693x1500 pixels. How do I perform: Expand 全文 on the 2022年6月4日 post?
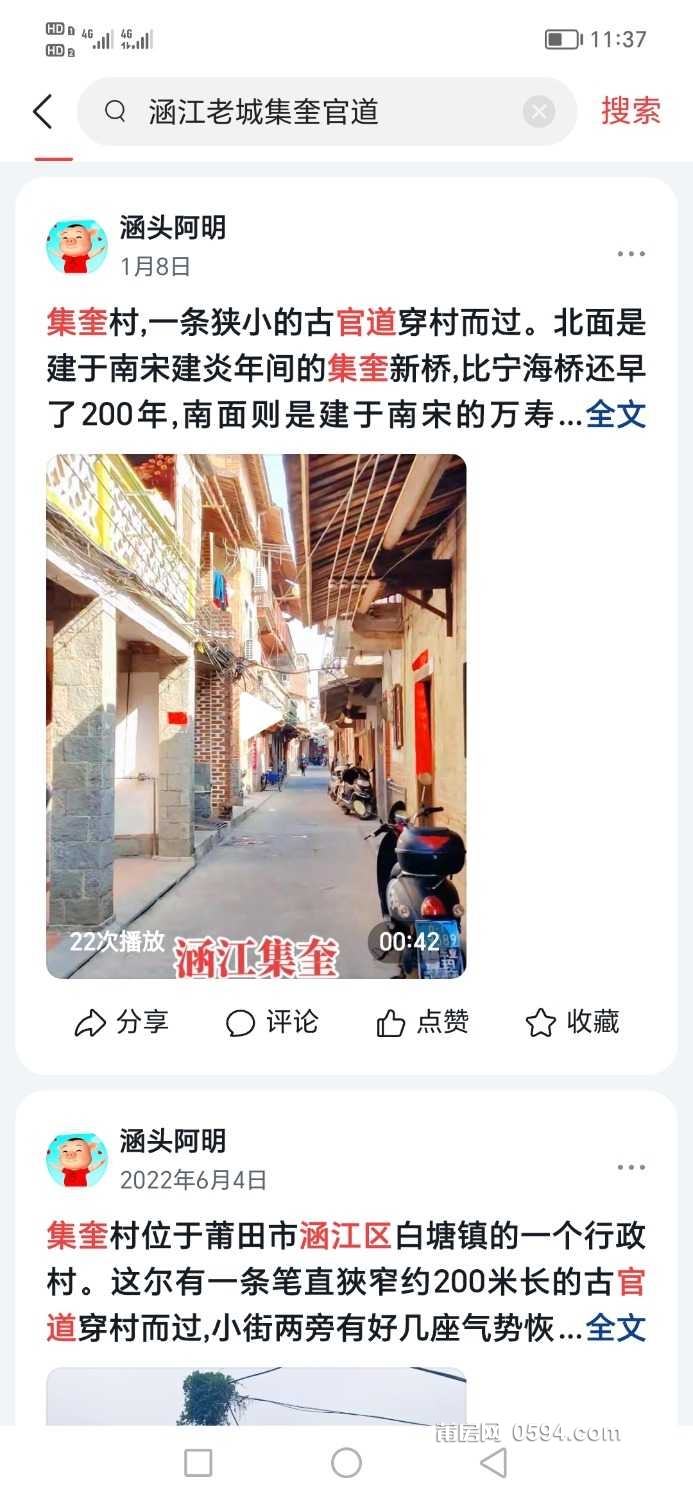pyautogui.click(x=615, y=1328)
